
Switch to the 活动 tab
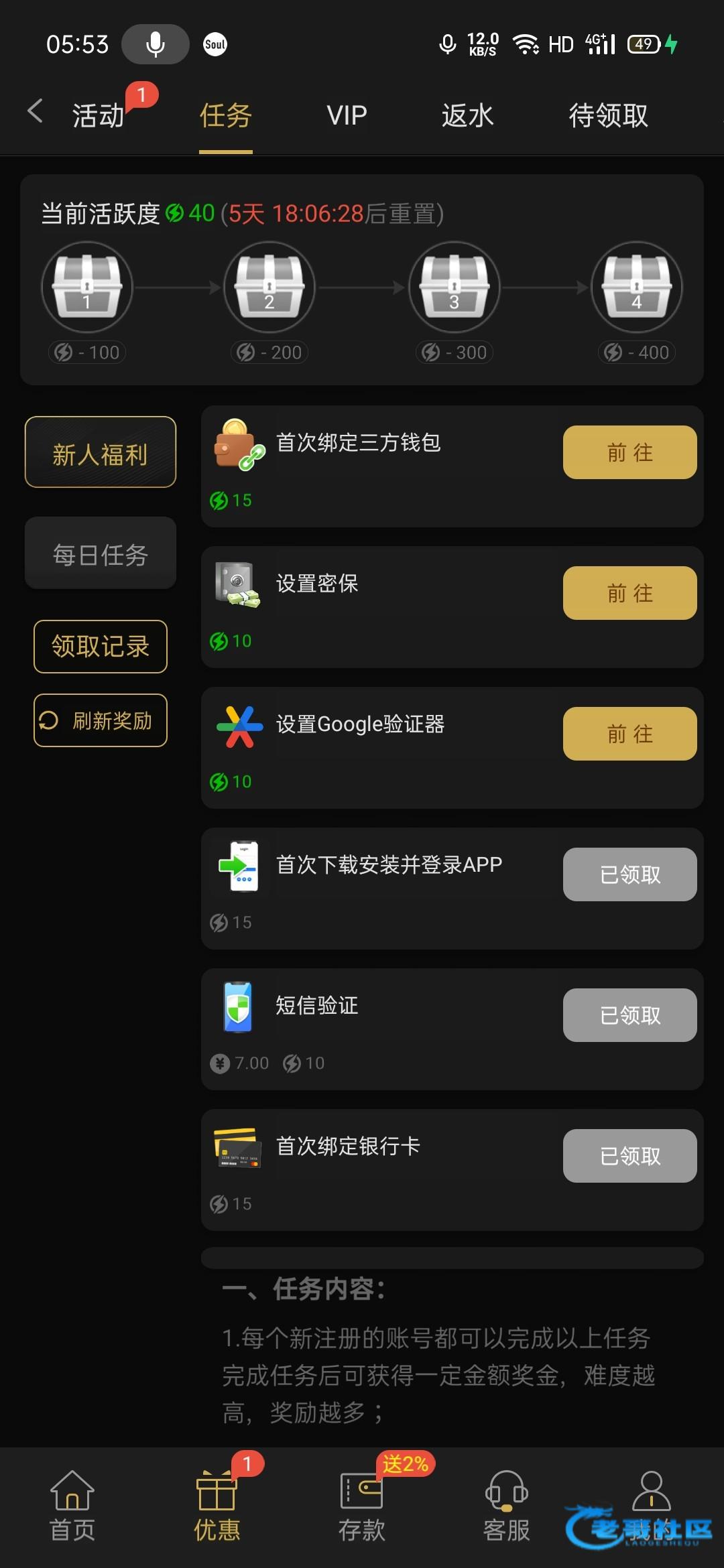point(99,115)
